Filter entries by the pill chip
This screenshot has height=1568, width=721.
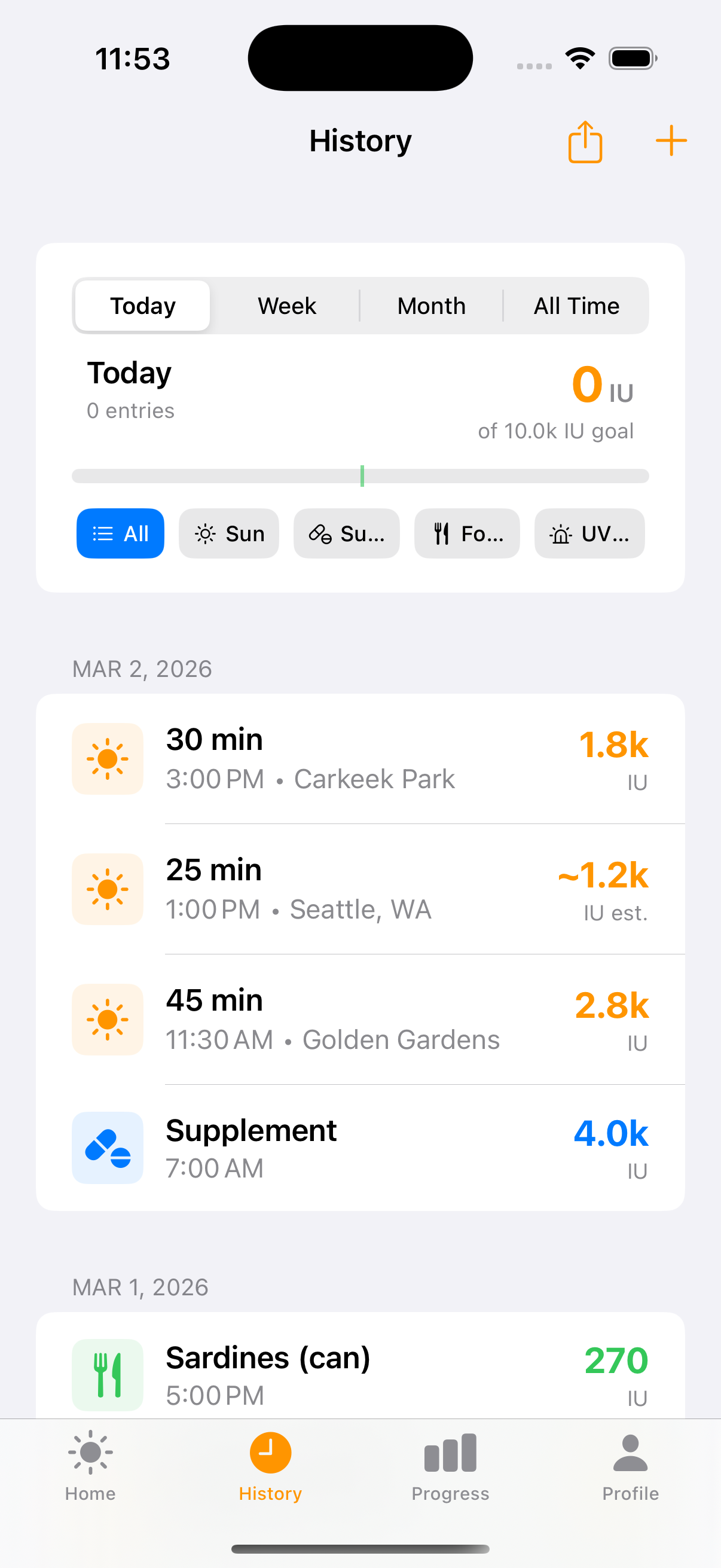[346, 533]
